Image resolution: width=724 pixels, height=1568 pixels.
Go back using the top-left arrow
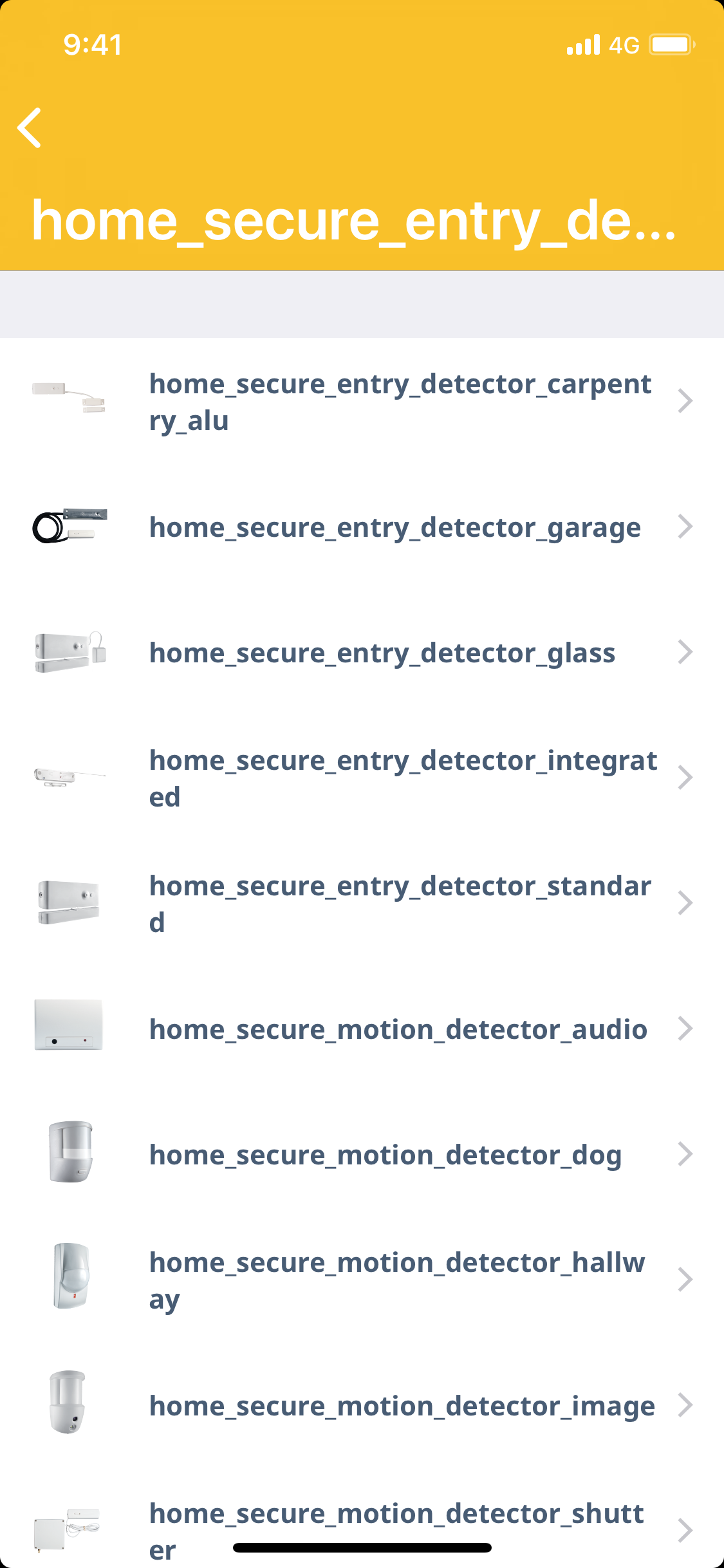pyautogui.click(x=30, y=128)
